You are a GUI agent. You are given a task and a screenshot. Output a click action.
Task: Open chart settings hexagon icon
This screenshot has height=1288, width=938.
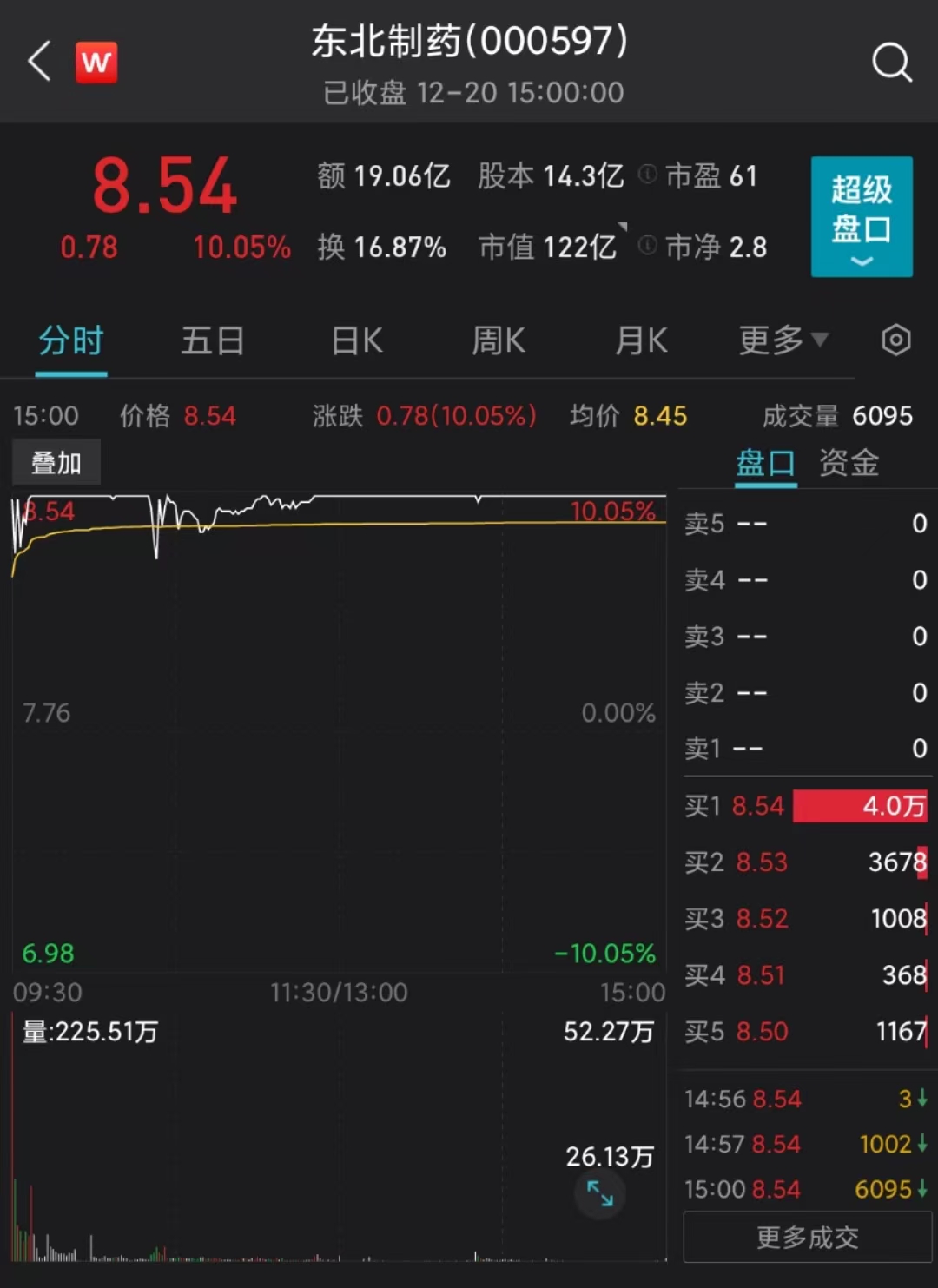(895, 340)
